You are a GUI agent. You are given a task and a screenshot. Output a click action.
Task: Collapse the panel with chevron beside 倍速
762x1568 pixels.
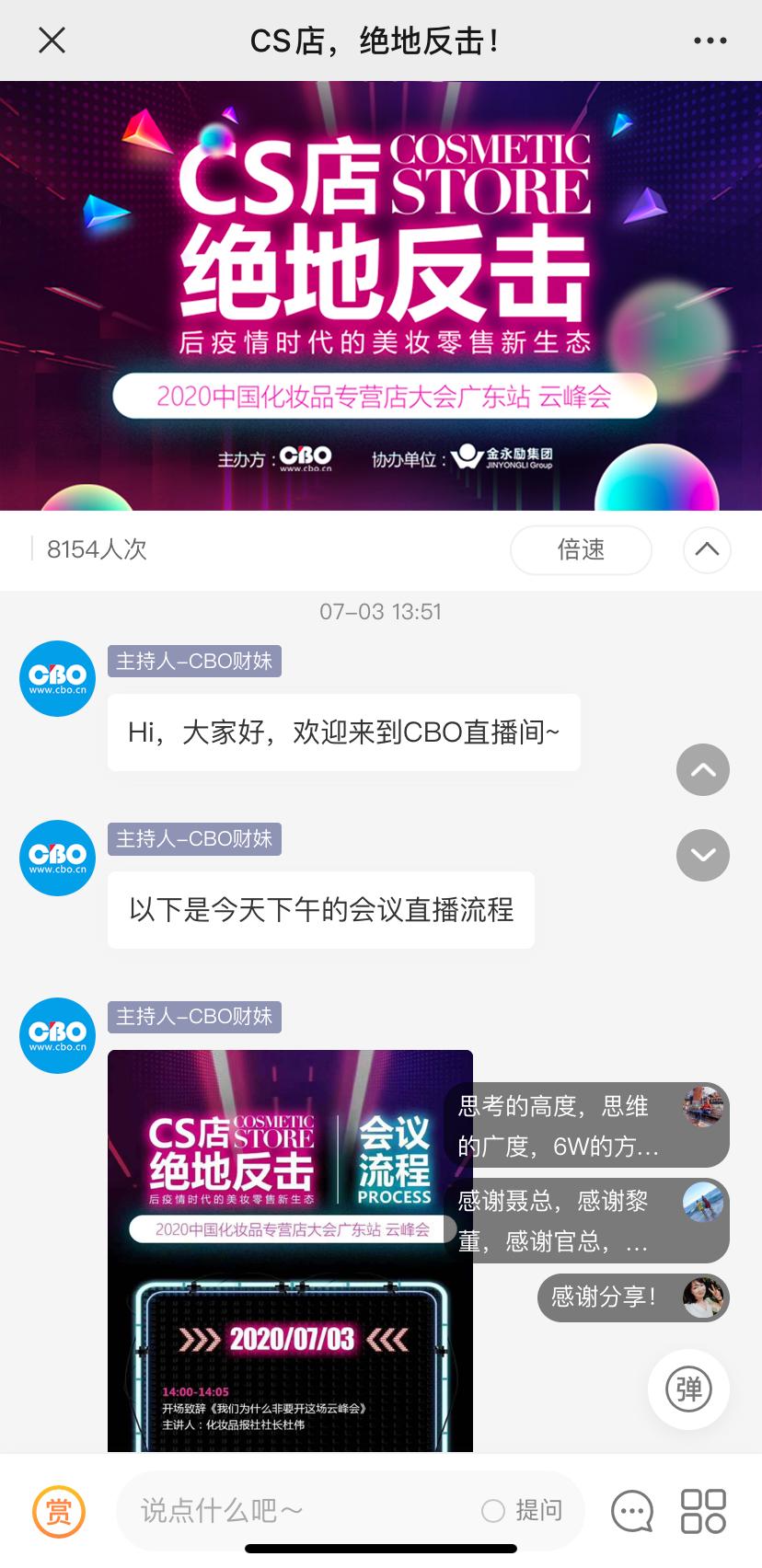click(707, 548)
